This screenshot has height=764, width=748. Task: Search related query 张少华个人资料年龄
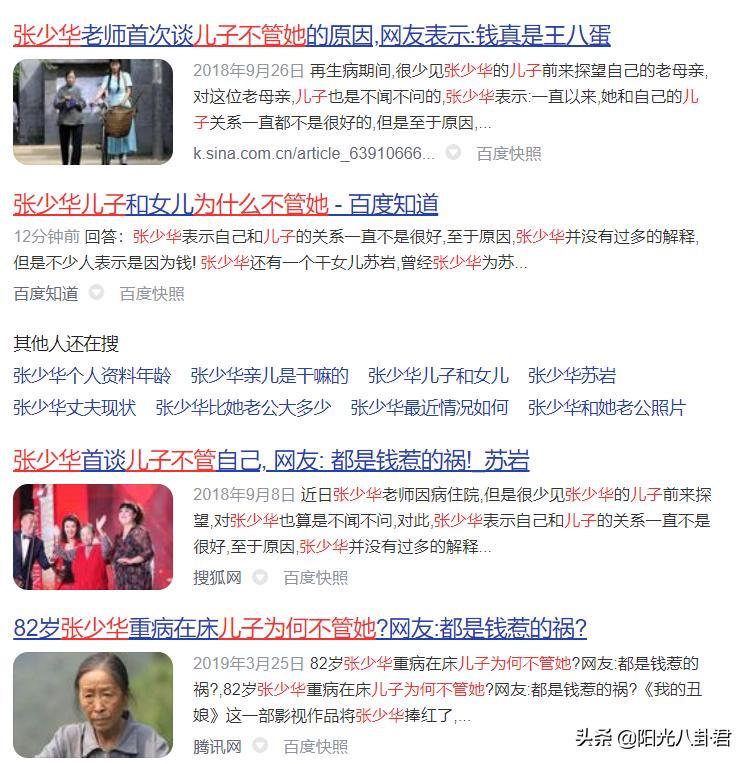(92, 376)
